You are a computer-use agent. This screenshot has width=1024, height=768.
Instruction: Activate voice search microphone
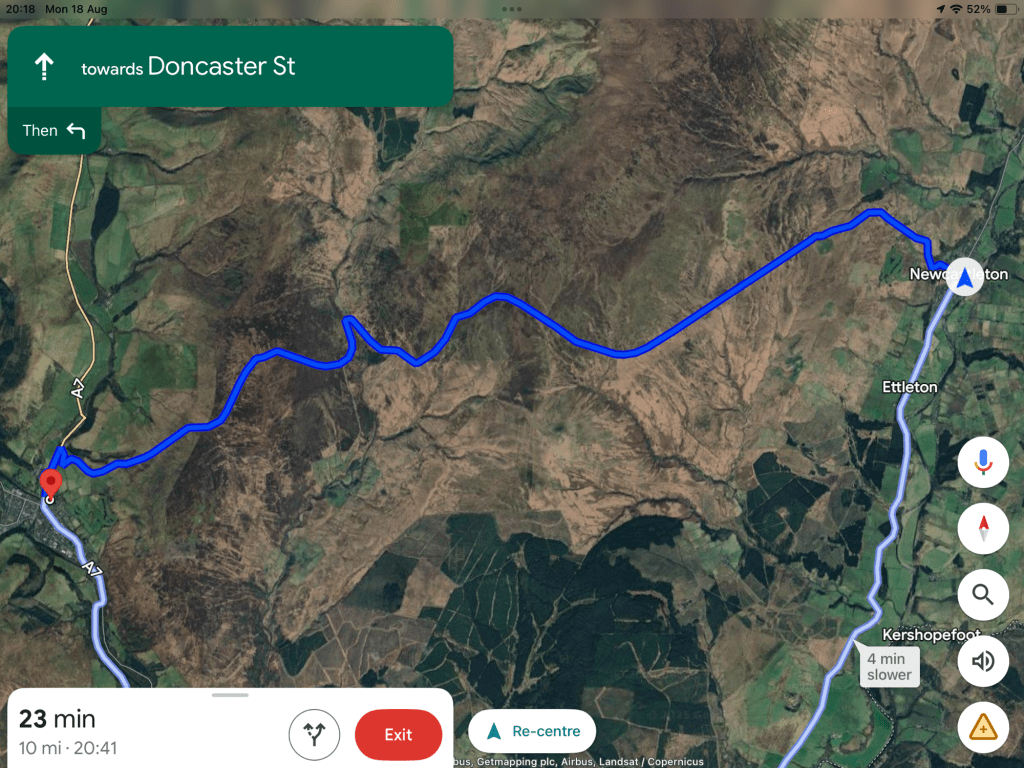[x=982, y=462]
